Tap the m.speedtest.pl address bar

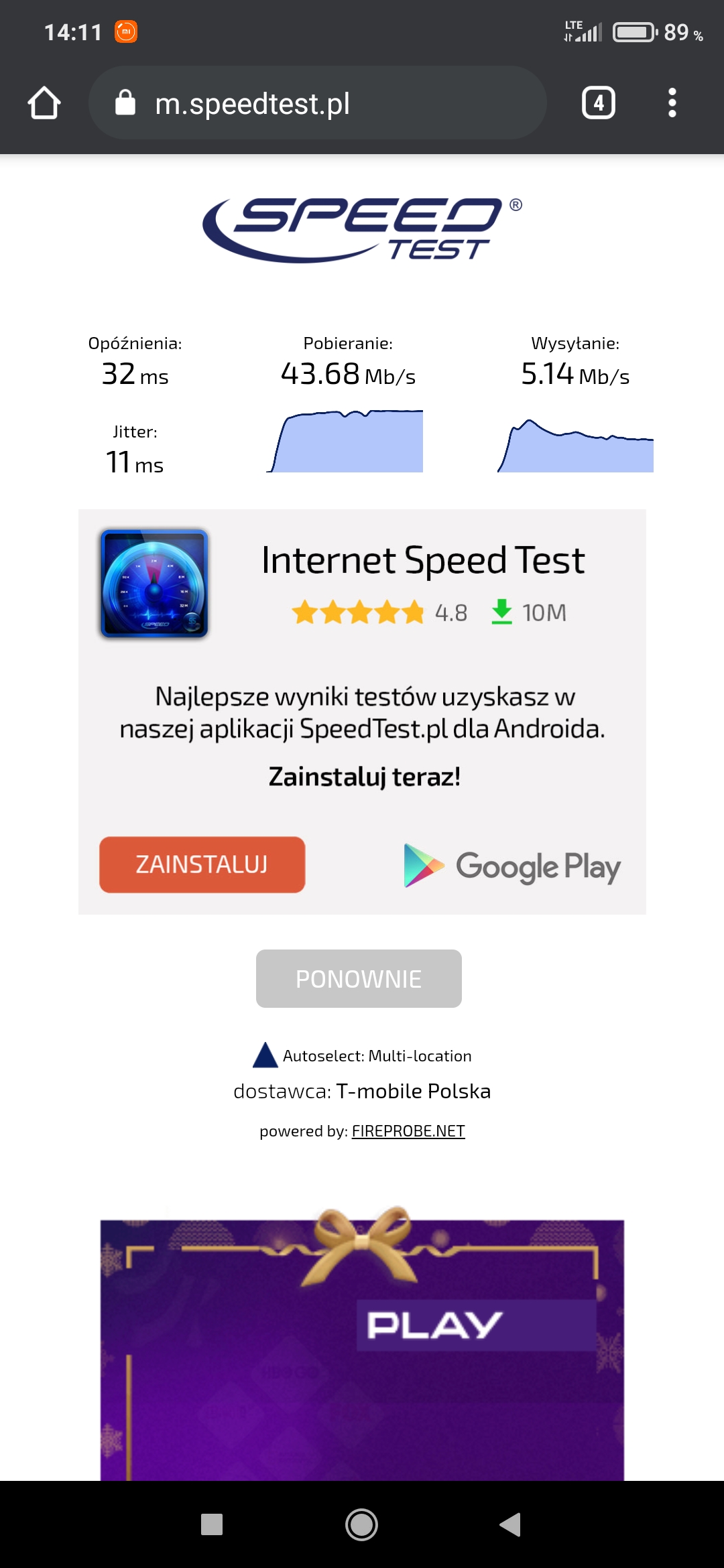point(318,103)
